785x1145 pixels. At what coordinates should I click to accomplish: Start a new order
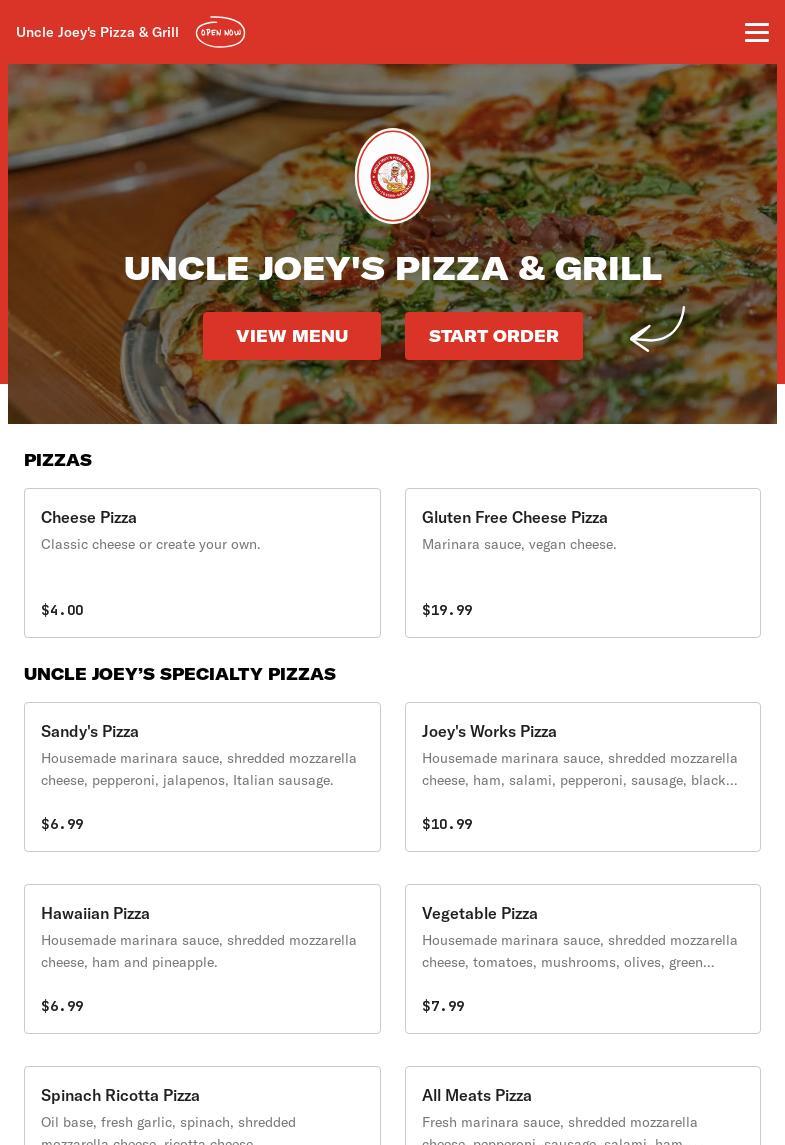[x=494, y=336]
